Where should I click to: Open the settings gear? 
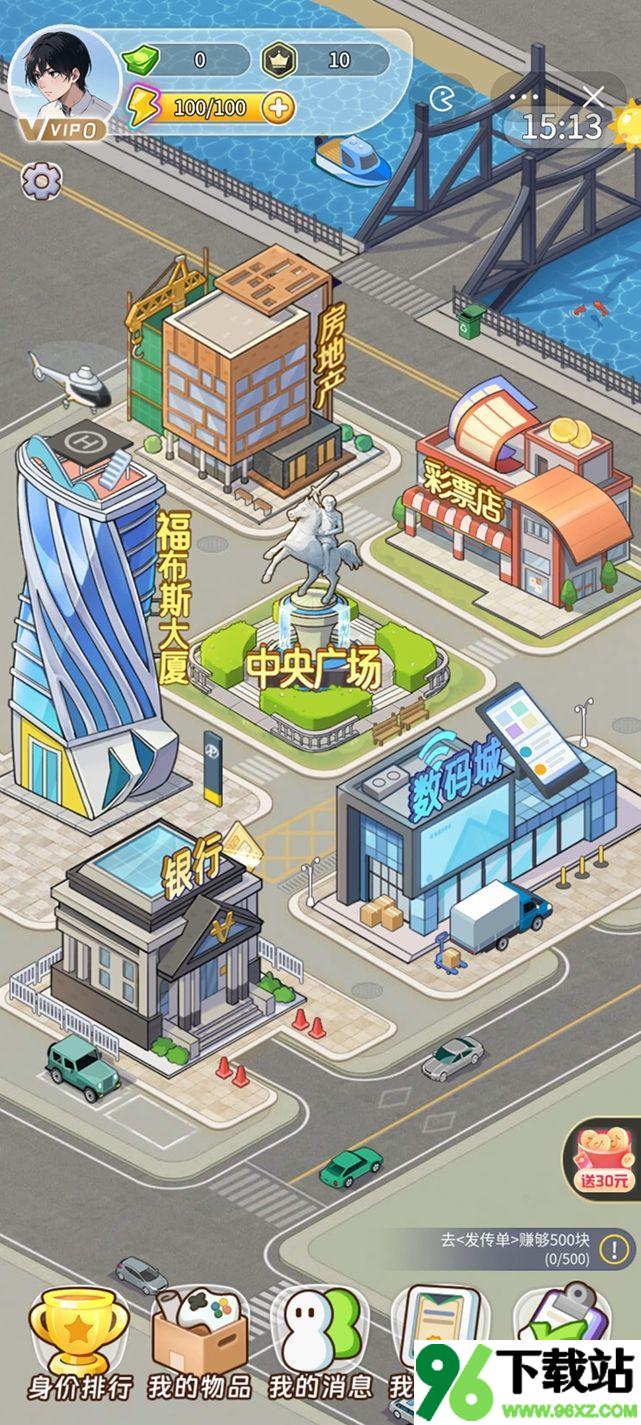(x=42, y=180)
